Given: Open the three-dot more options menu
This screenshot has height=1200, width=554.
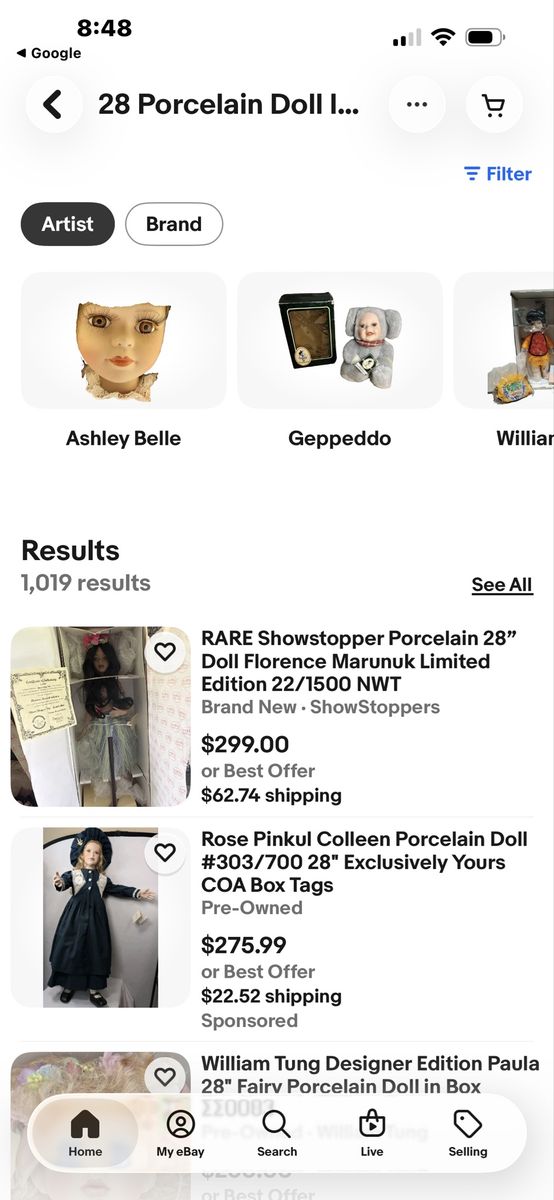Looking at the screenshot, I should tap(417, 104).
